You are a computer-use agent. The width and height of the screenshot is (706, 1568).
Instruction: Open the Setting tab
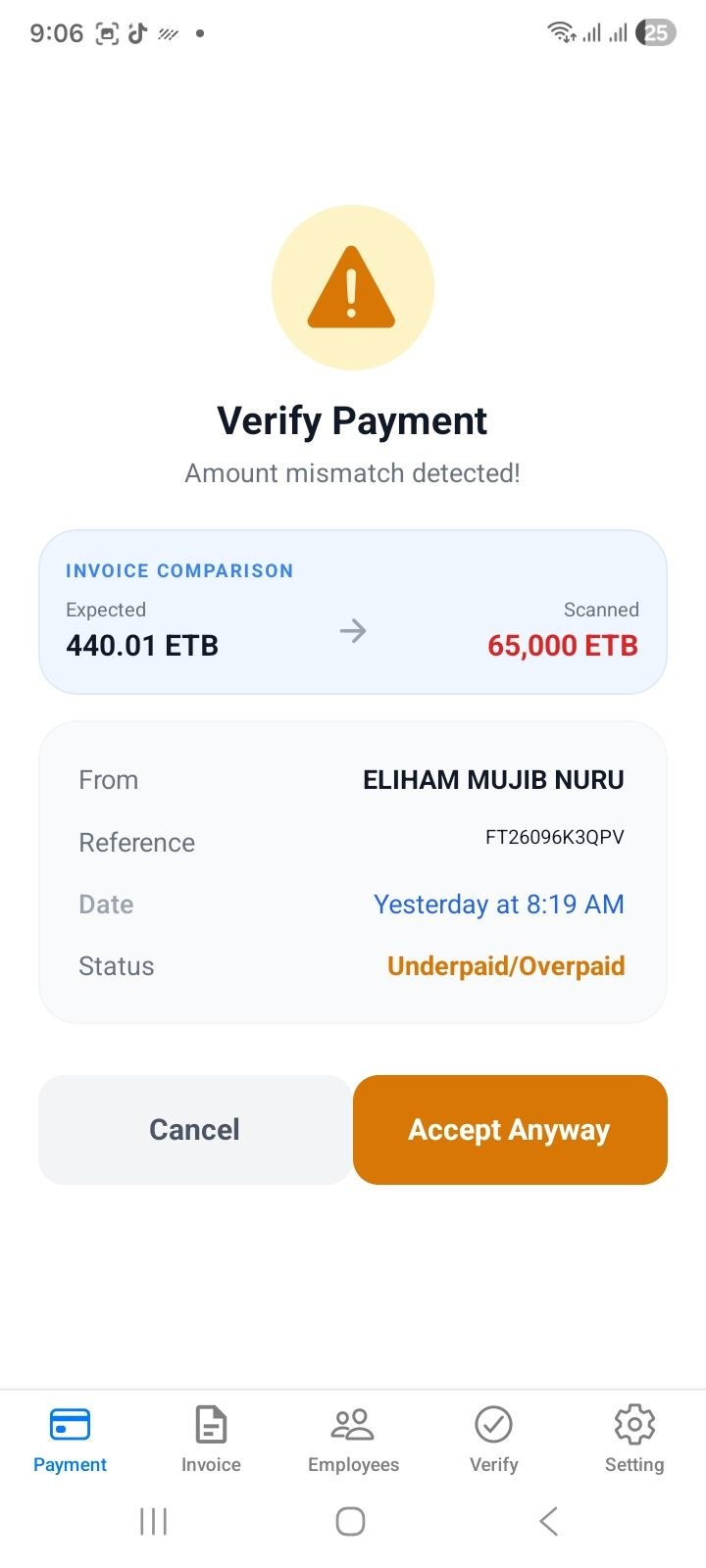point(634,1439)
